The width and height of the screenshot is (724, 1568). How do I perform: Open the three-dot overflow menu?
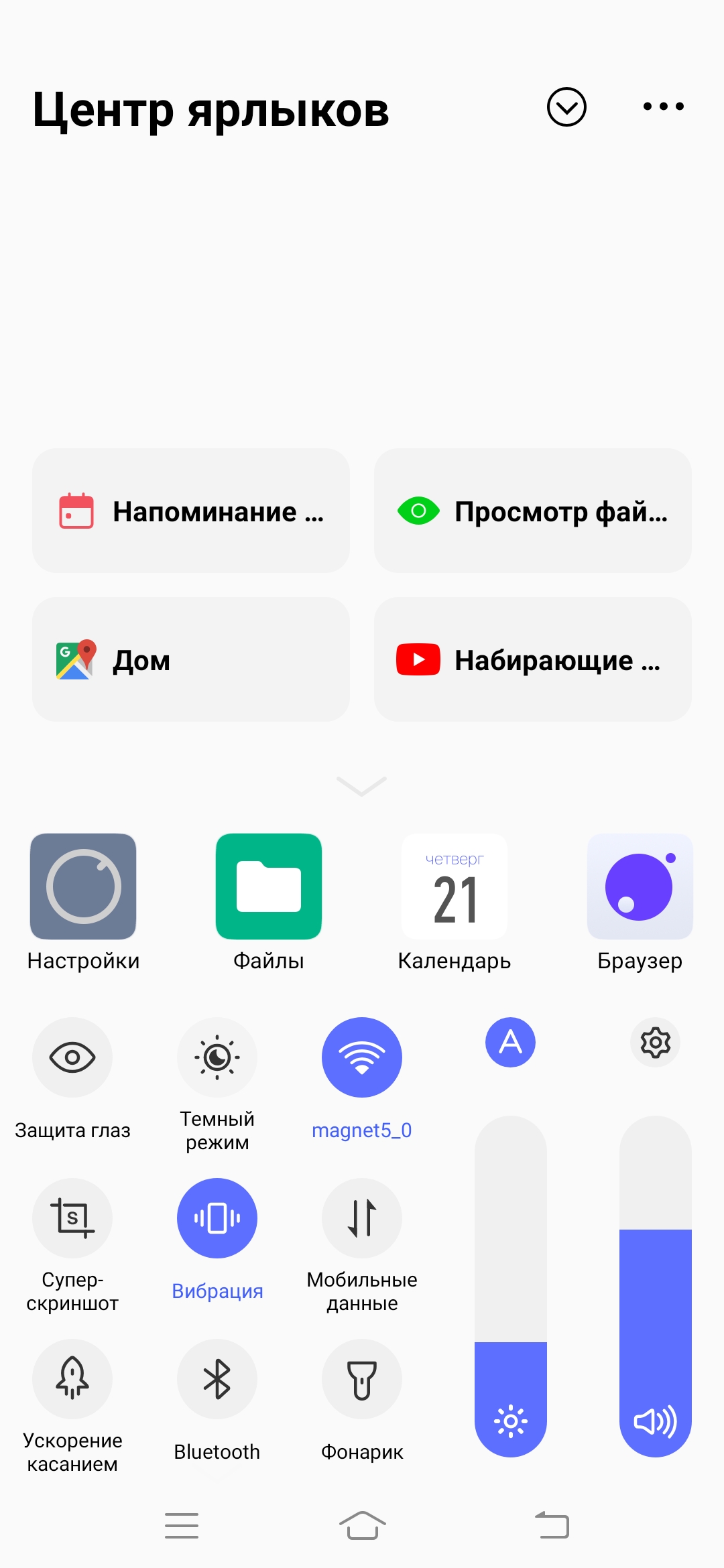663,107
